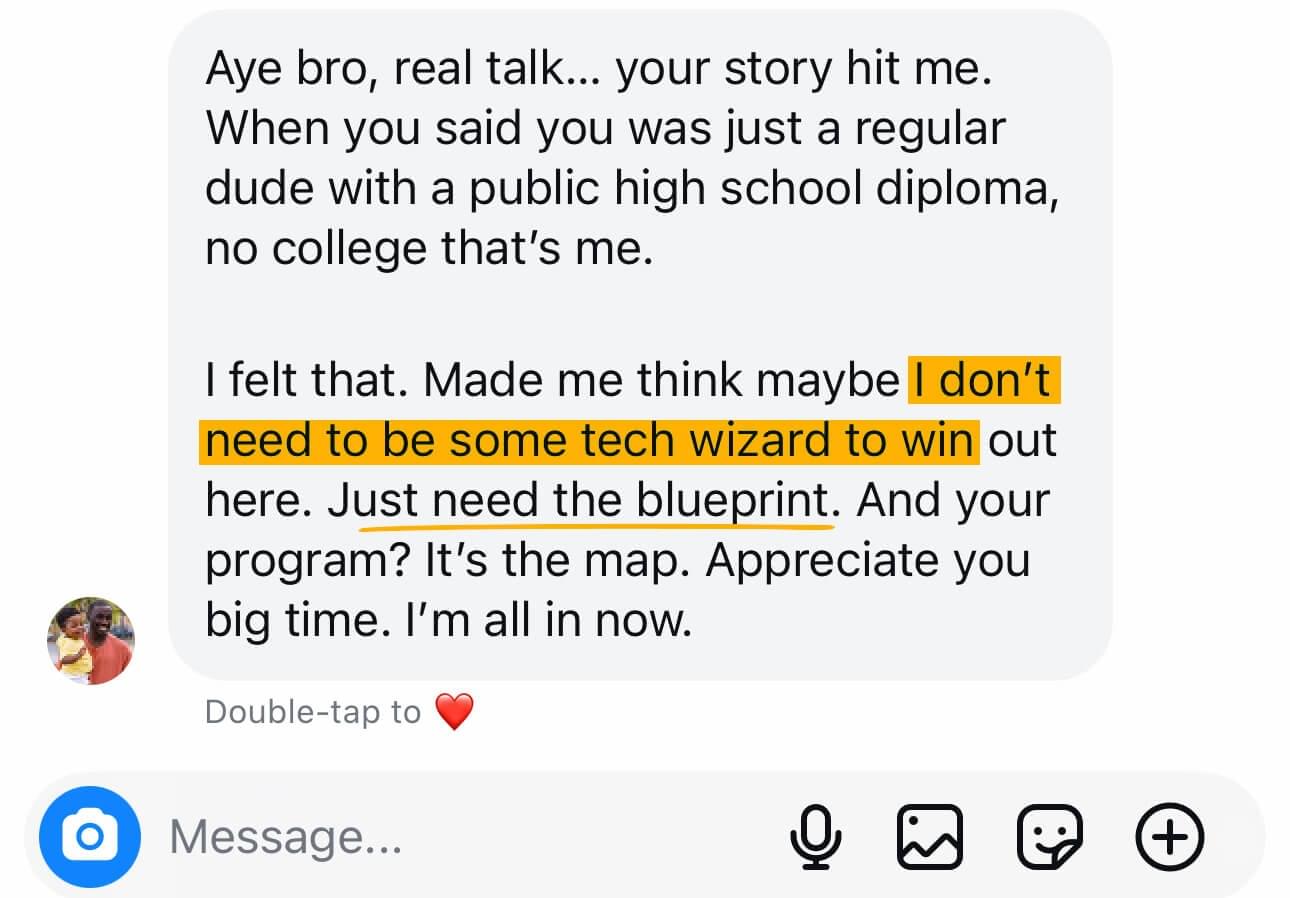Open the photo gallery picker
The height and width of the screenshot is (898, 1290).
coord(930,837)
